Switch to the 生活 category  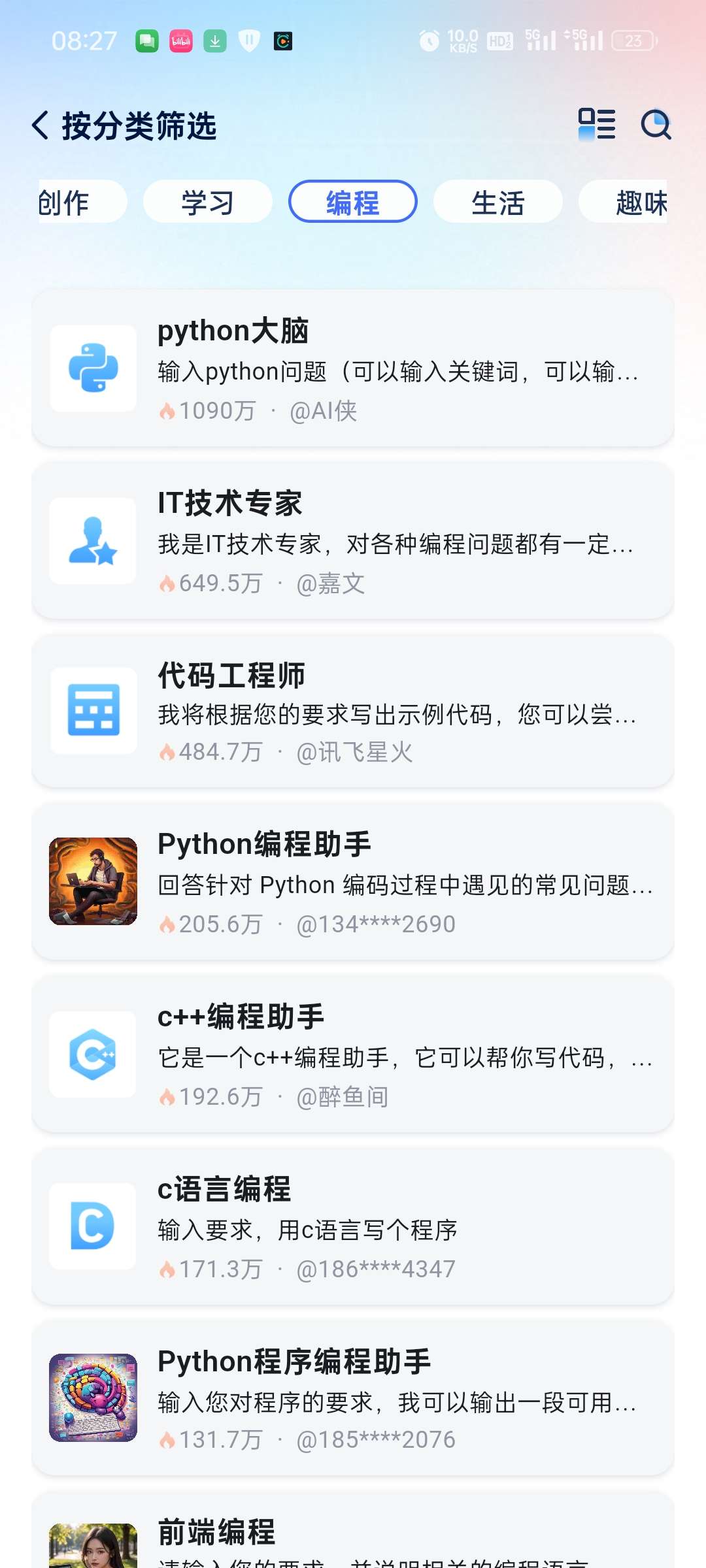pos(497,202)
